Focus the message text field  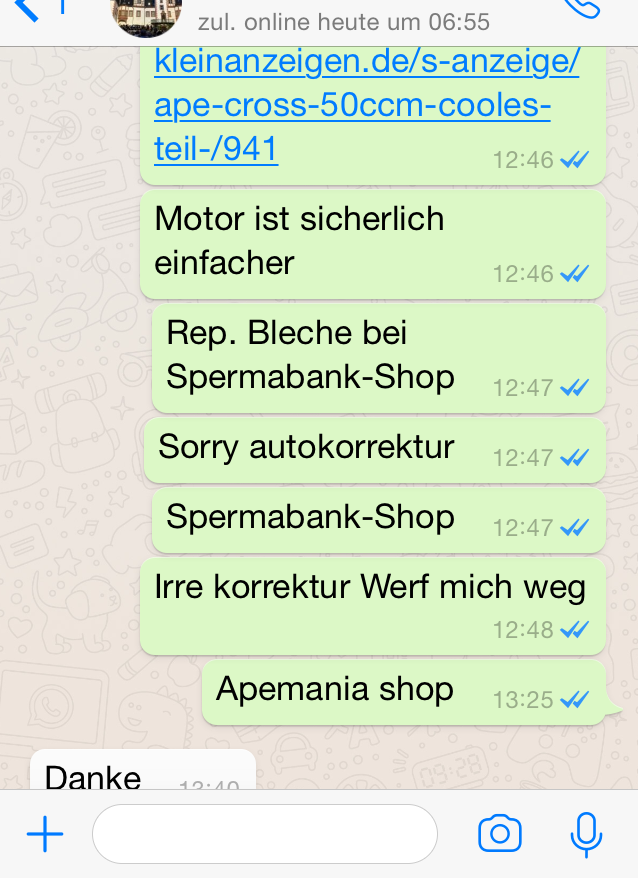pyautogui.click(x=264, y=834)
